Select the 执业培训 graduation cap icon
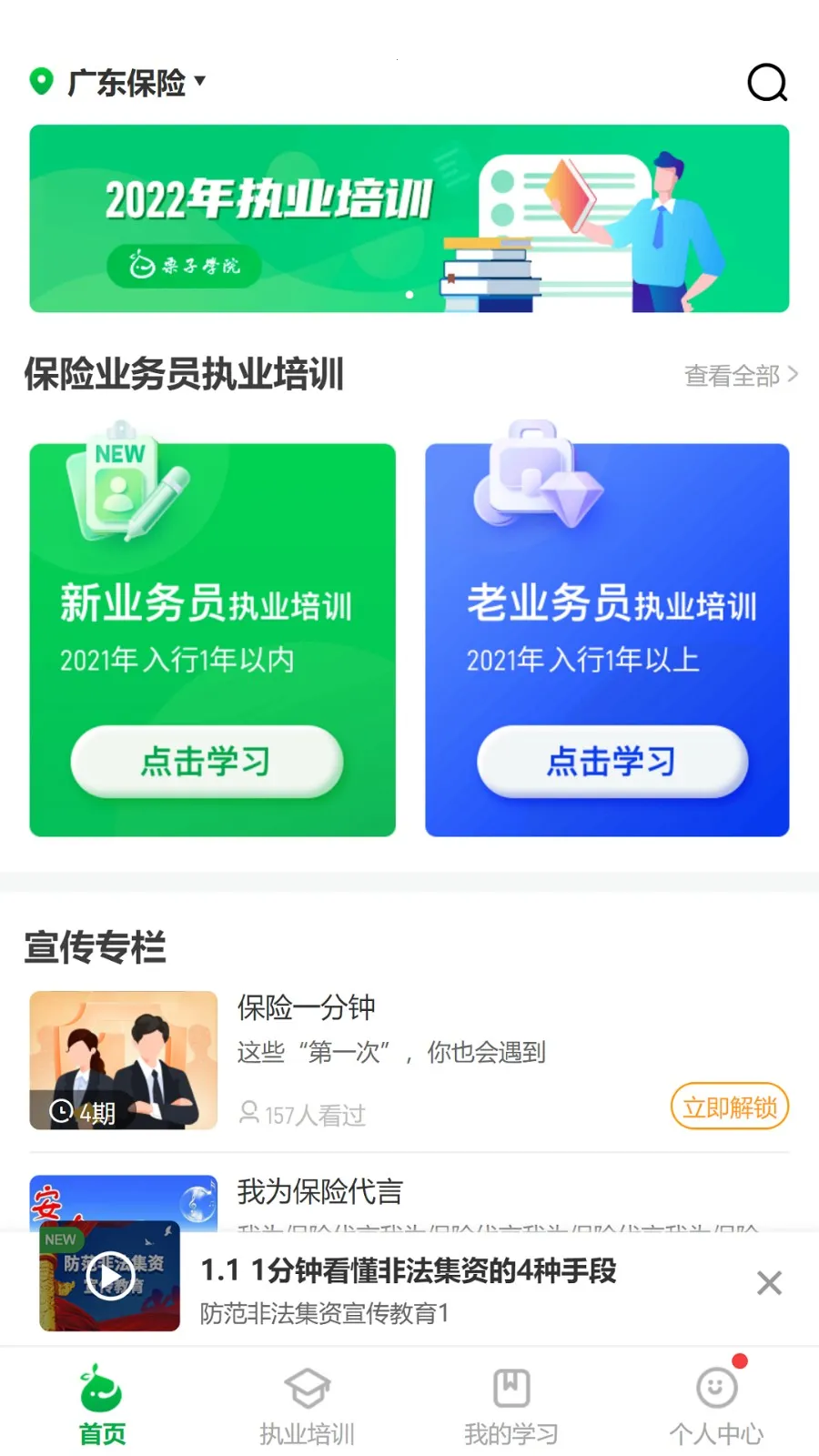The image size is (819, 1456). (306, 1387)
